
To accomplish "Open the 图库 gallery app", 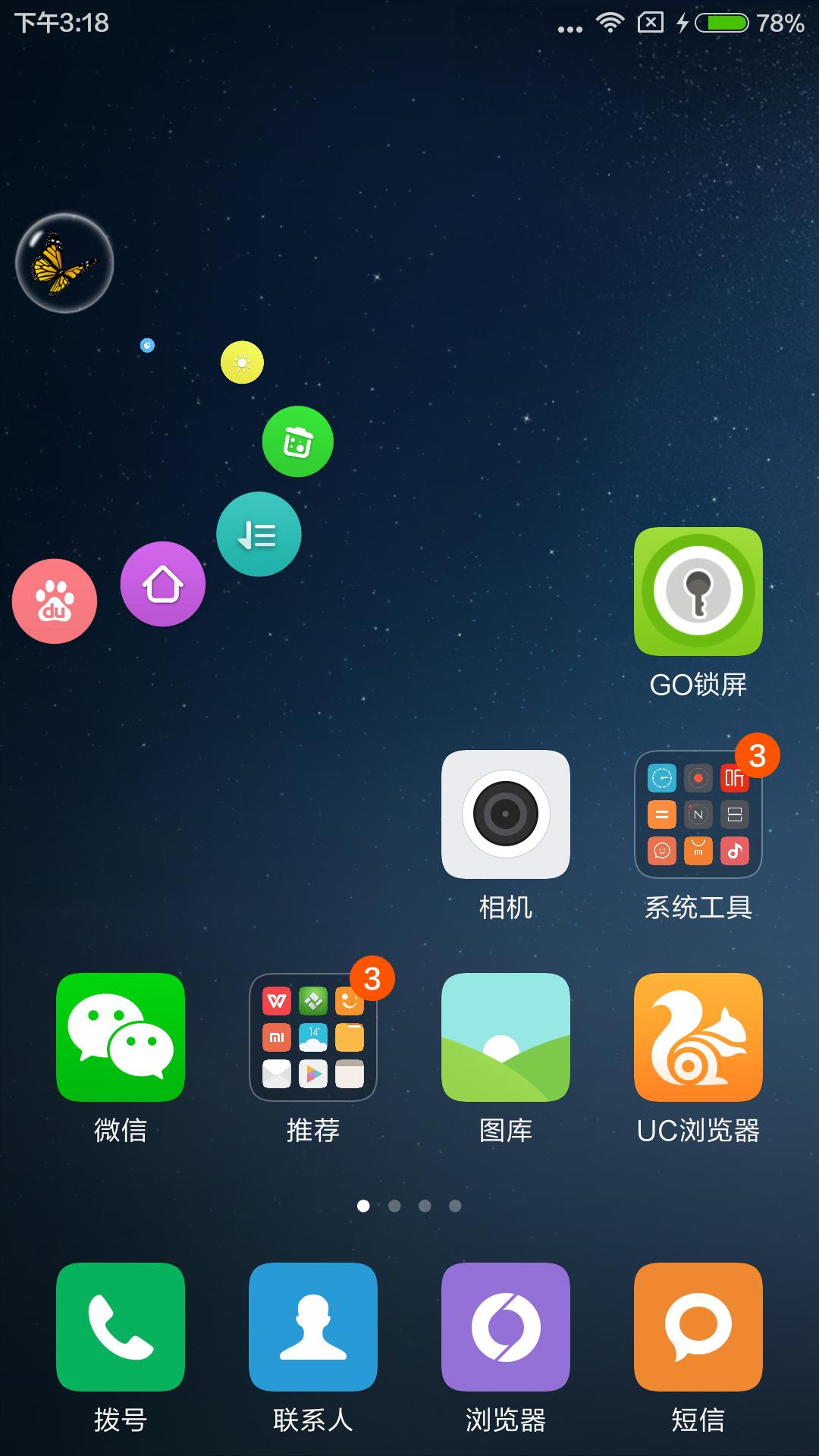I will [505, 1037].
